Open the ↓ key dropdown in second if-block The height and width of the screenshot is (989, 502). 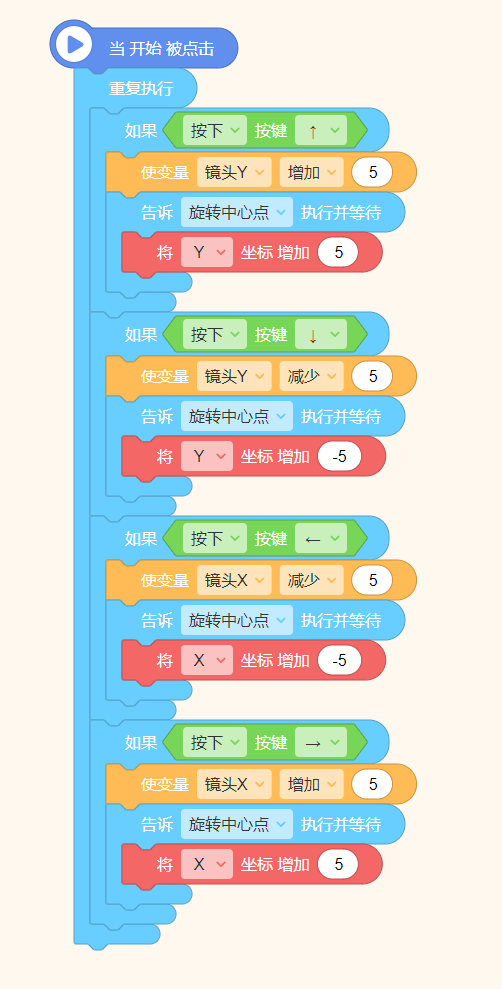click(x=321, y=334)
